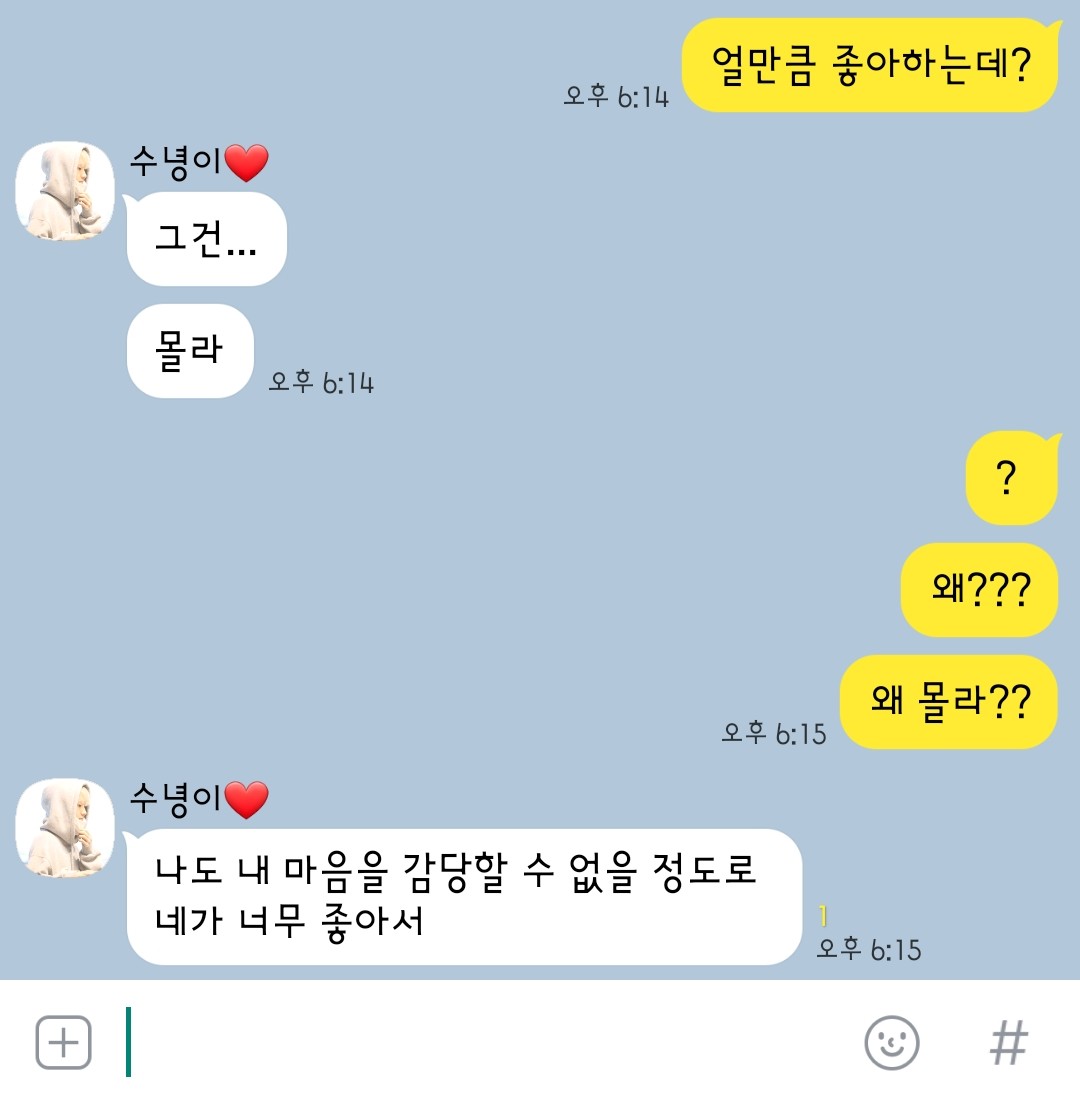Image resolution: width=1080 pixels, height=1106 pixels.
Task: Focus the message input field
Action: tap(480, 1043)
